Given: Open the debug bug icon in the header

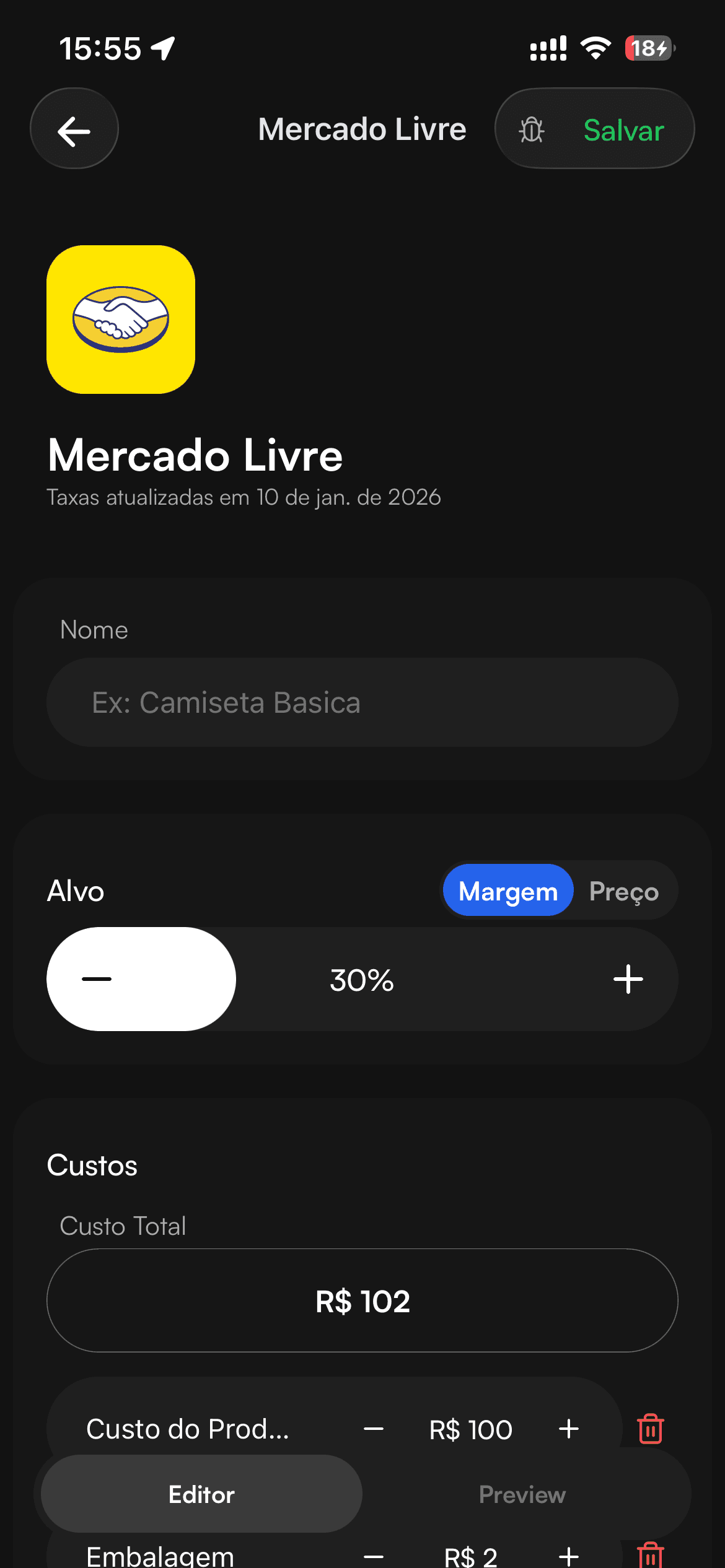Looking at the screenshot, I should pos(533,129).
